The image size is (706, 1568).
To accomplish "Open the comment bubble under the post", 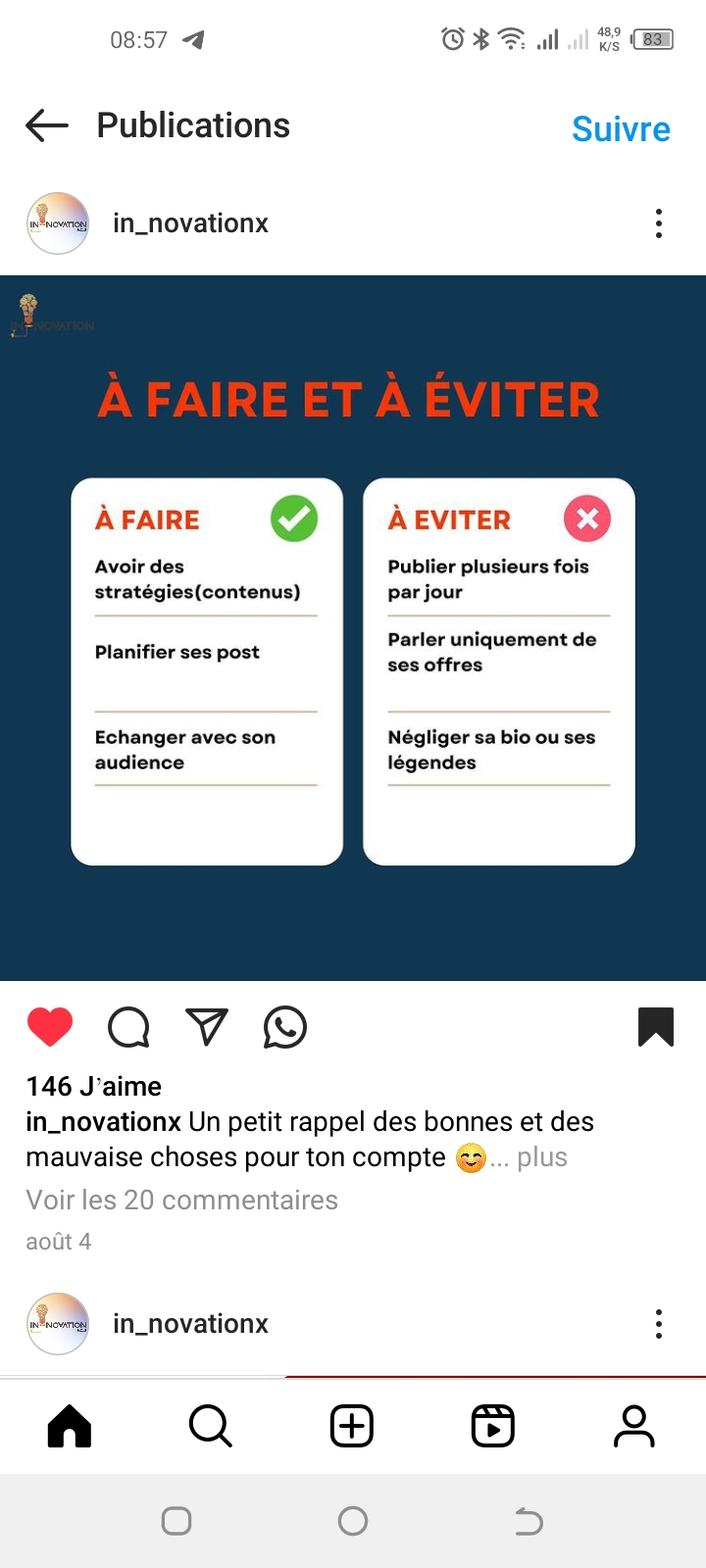I will 128,1027.
